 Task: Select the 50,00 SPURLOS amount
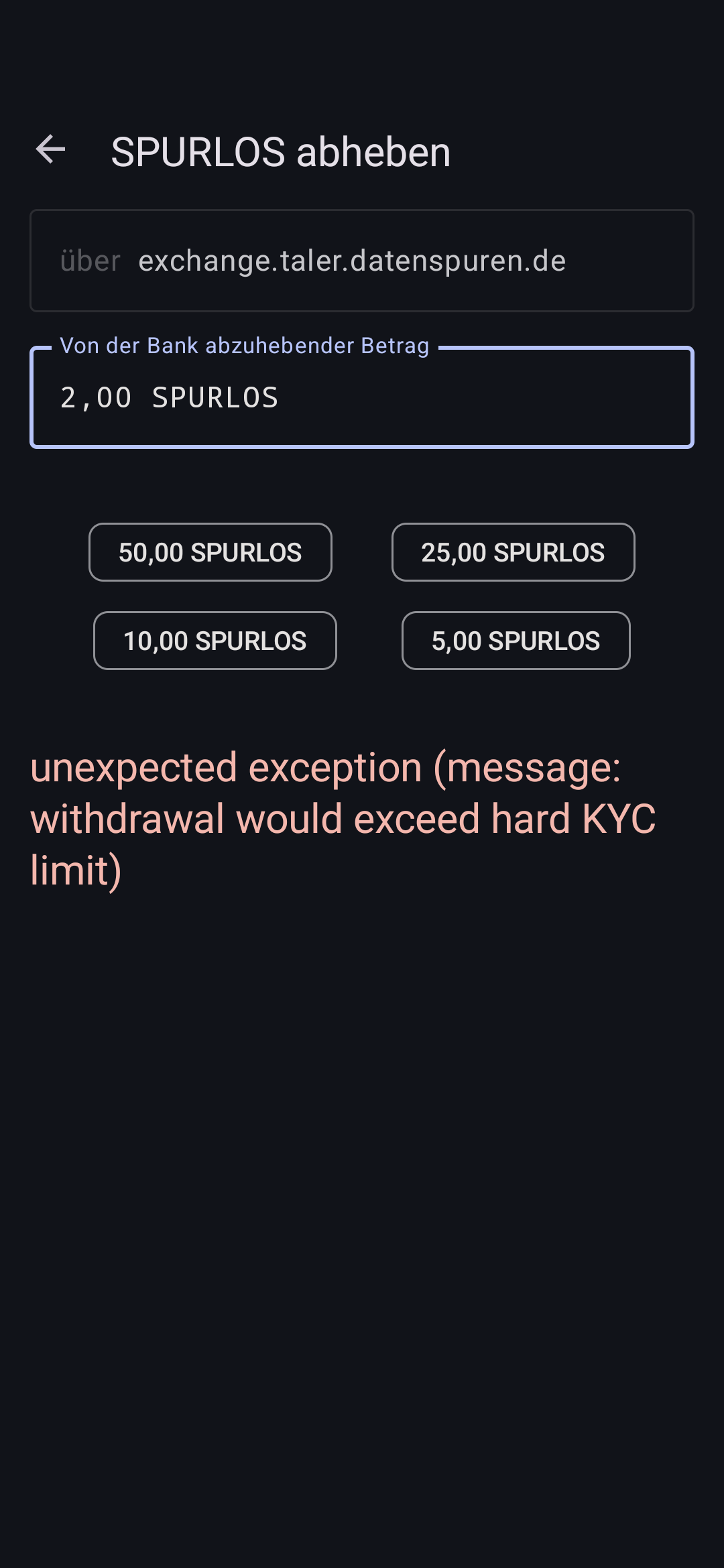(x=210, y=552)
